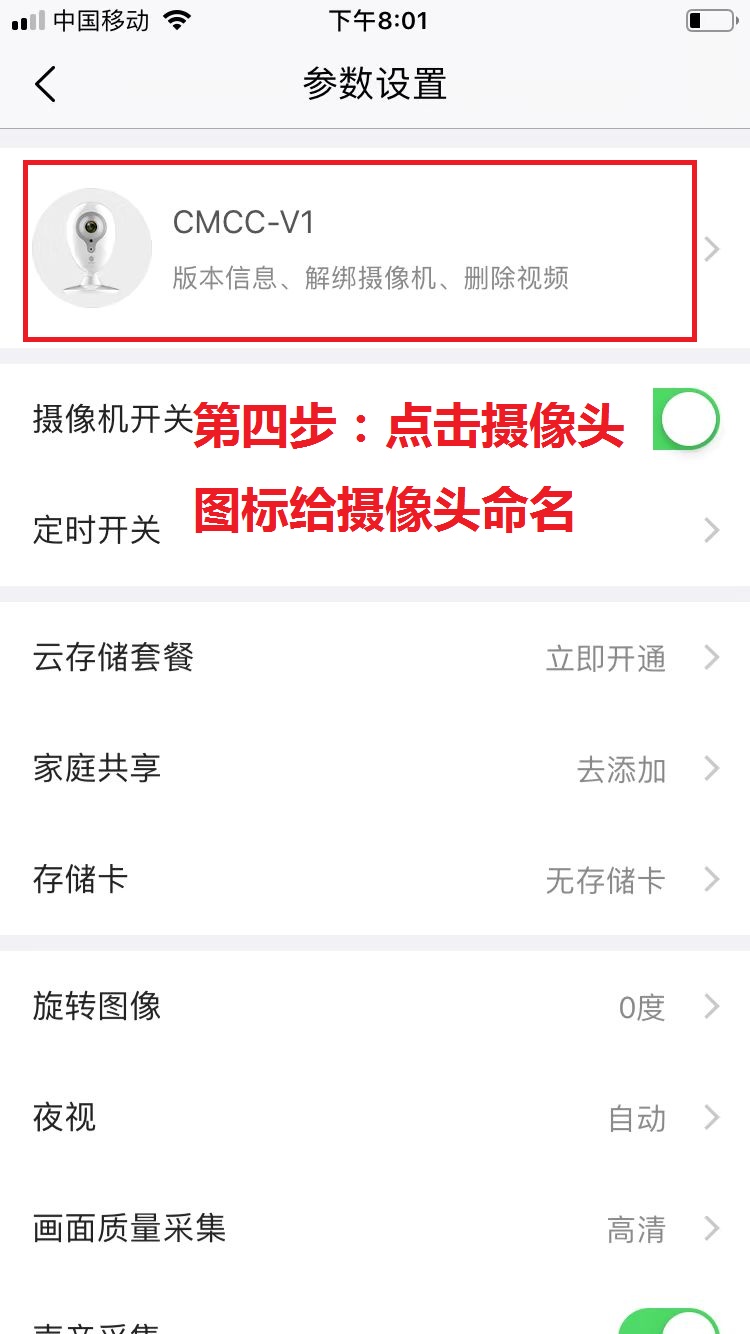Image resolution: width=750 pixels, height=1334 pixels.
Task: Toggle the 摄像机开关 switch
Action: [x=686, y=419]
